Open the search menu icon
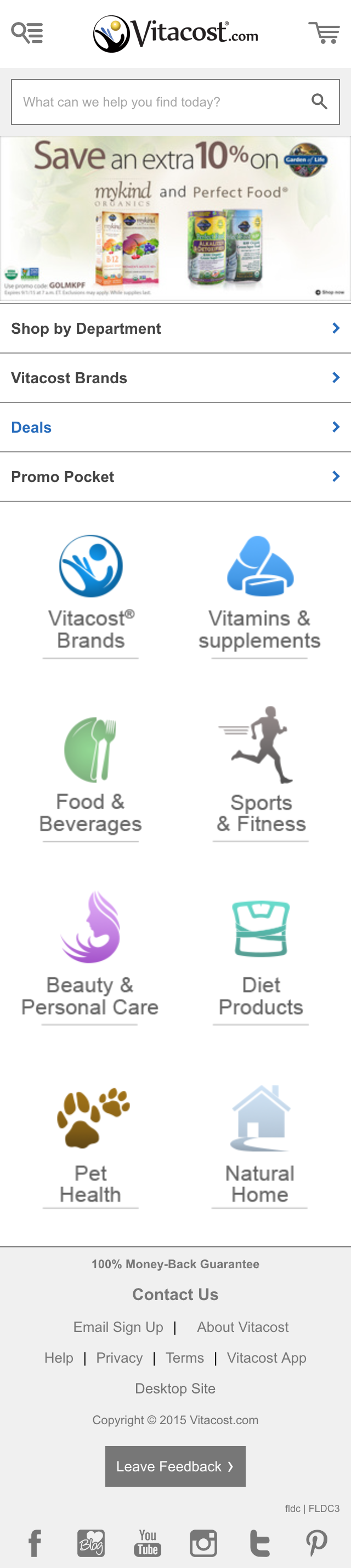The width and height of the screenshot is (351, 1568). pyautogui.click(x=27, y=32)
